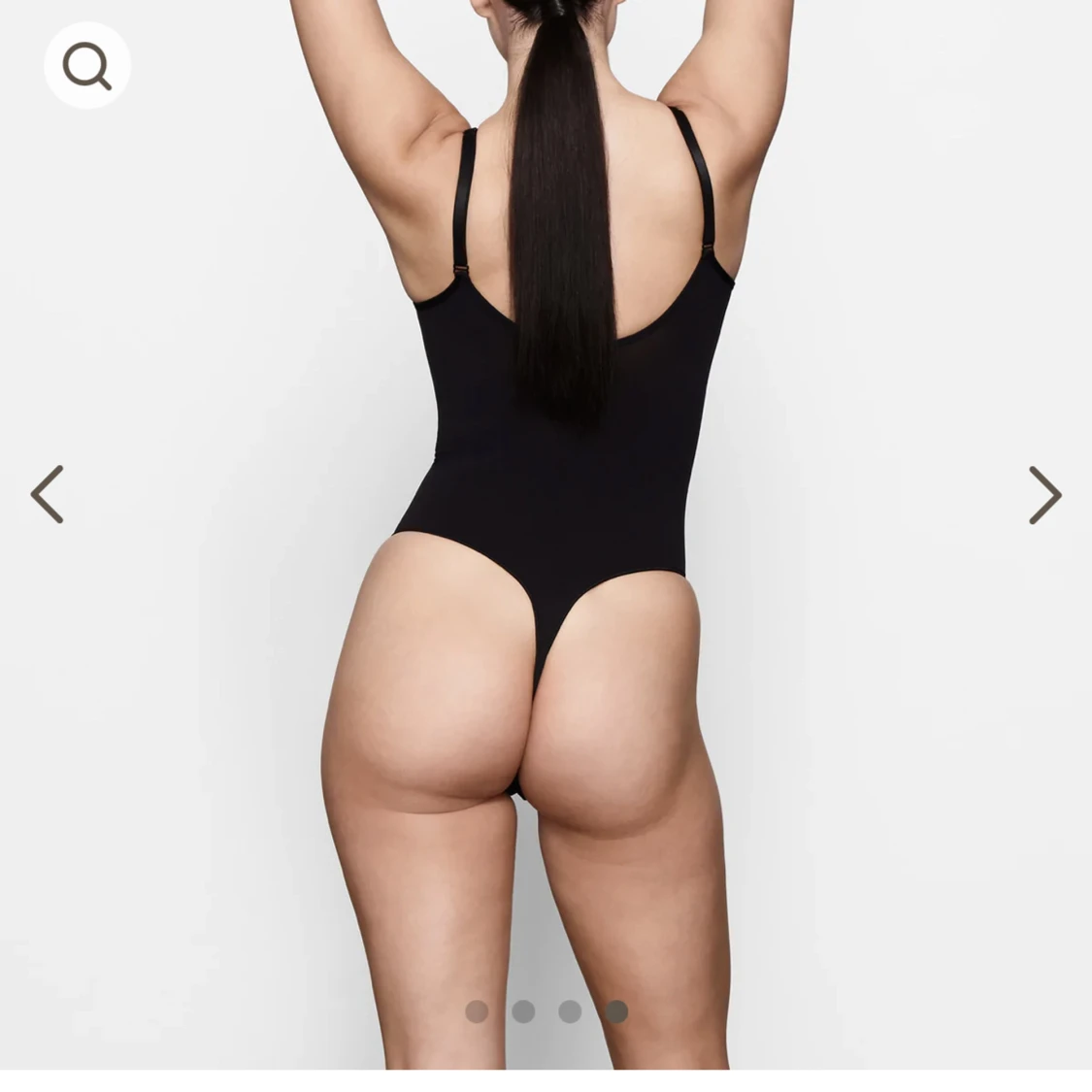This screenshot has height=1092, width=1092.
Task: Tap the magnifier zoom icon
Action: [x=87, y=65]
